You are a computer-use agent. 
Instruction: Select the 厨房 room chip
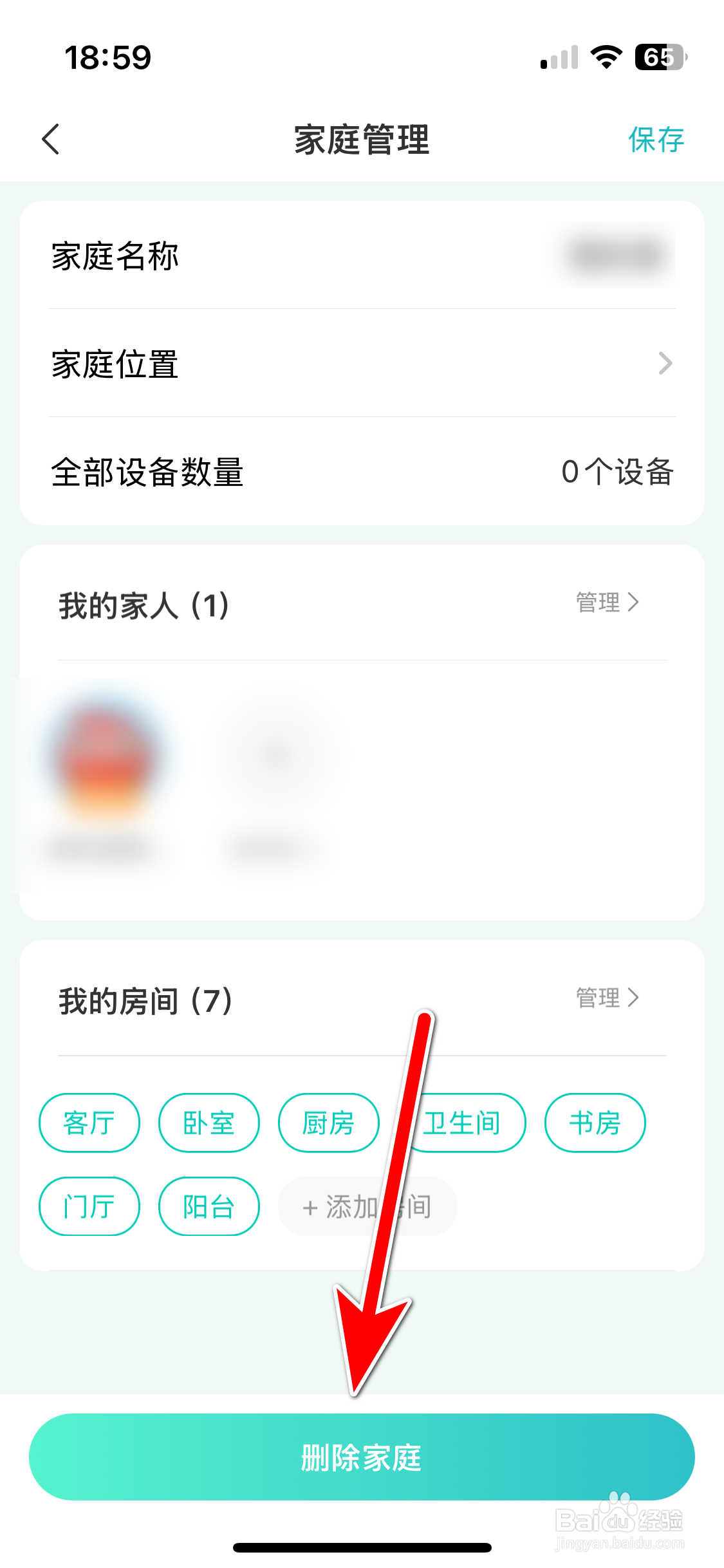328,1123
